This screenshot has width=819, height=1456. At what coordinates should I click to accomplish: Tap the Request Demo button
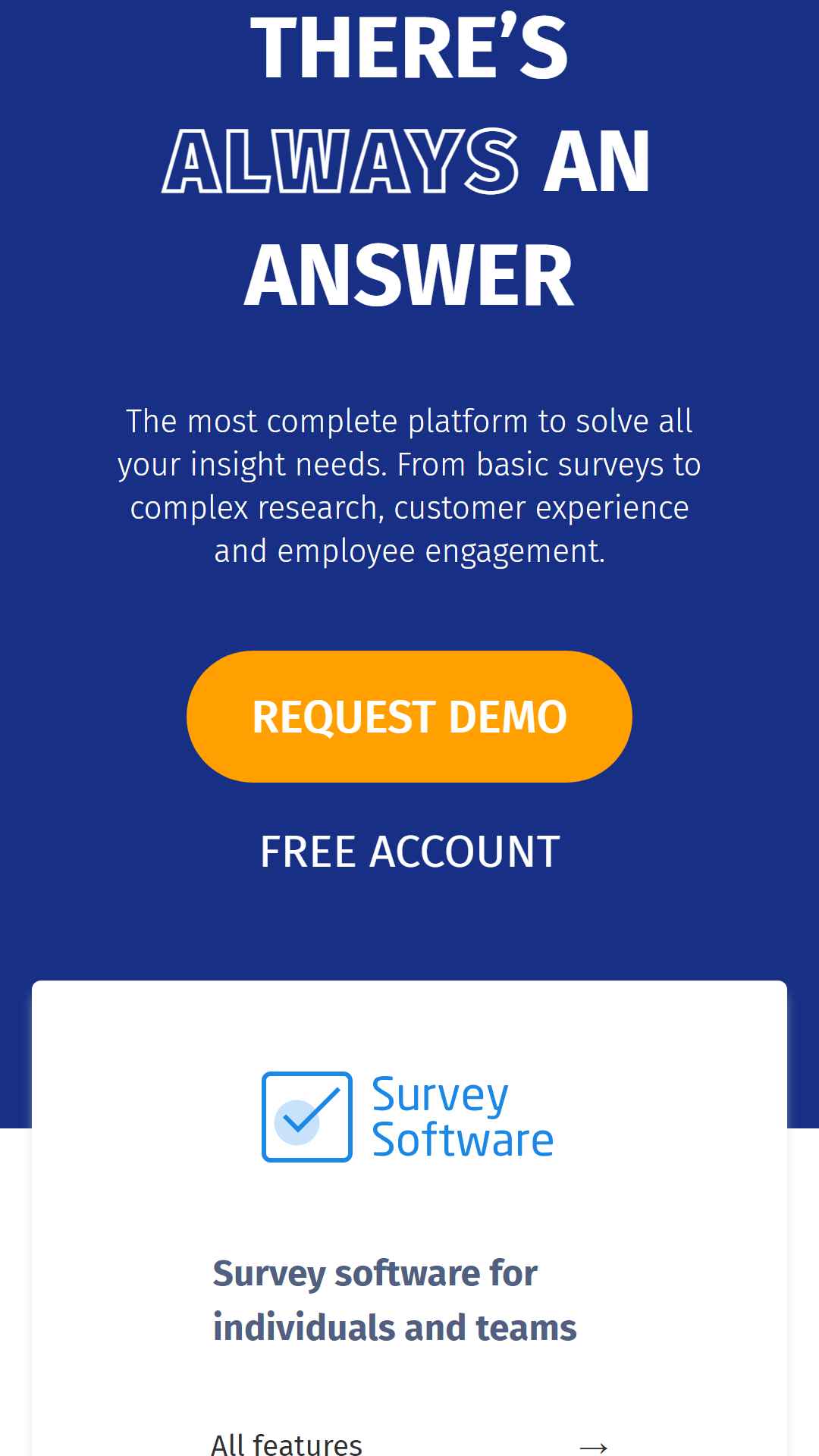click(x=409, y=716)
